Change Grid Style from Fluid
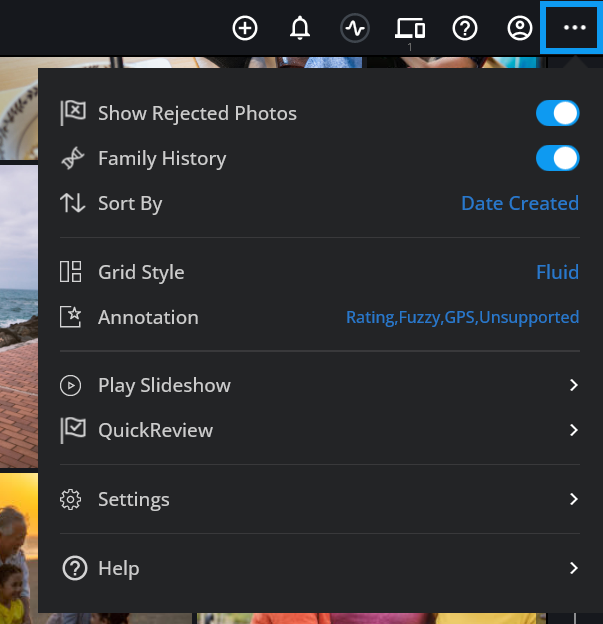Screen dimensions: 603x624 (x=557, y=272)
